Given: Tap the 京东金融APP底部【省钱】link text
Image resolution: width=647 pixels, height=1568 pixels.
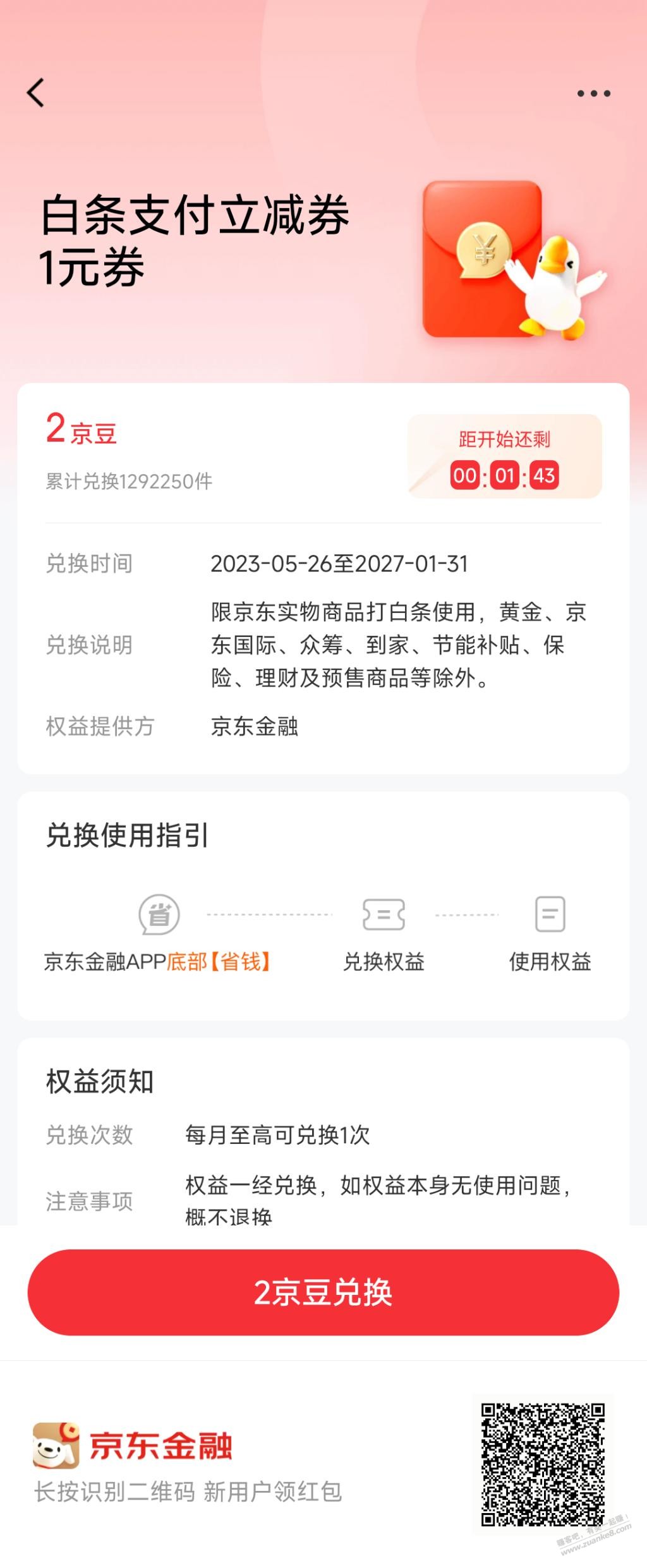Looking at the screenshot, I should point(156,961).
